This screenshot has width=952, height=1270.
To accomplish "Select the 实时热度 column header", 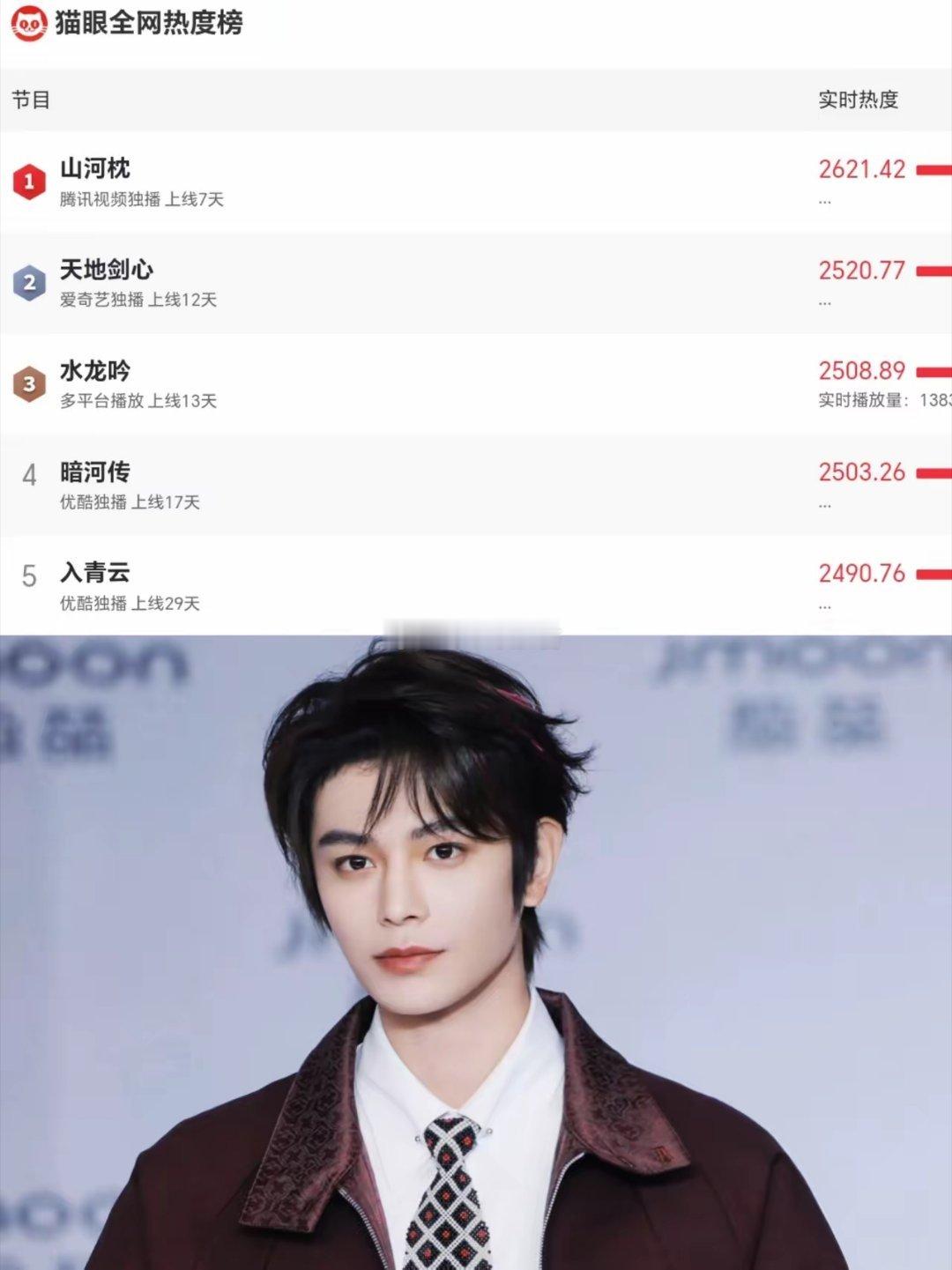I will 859,100.
